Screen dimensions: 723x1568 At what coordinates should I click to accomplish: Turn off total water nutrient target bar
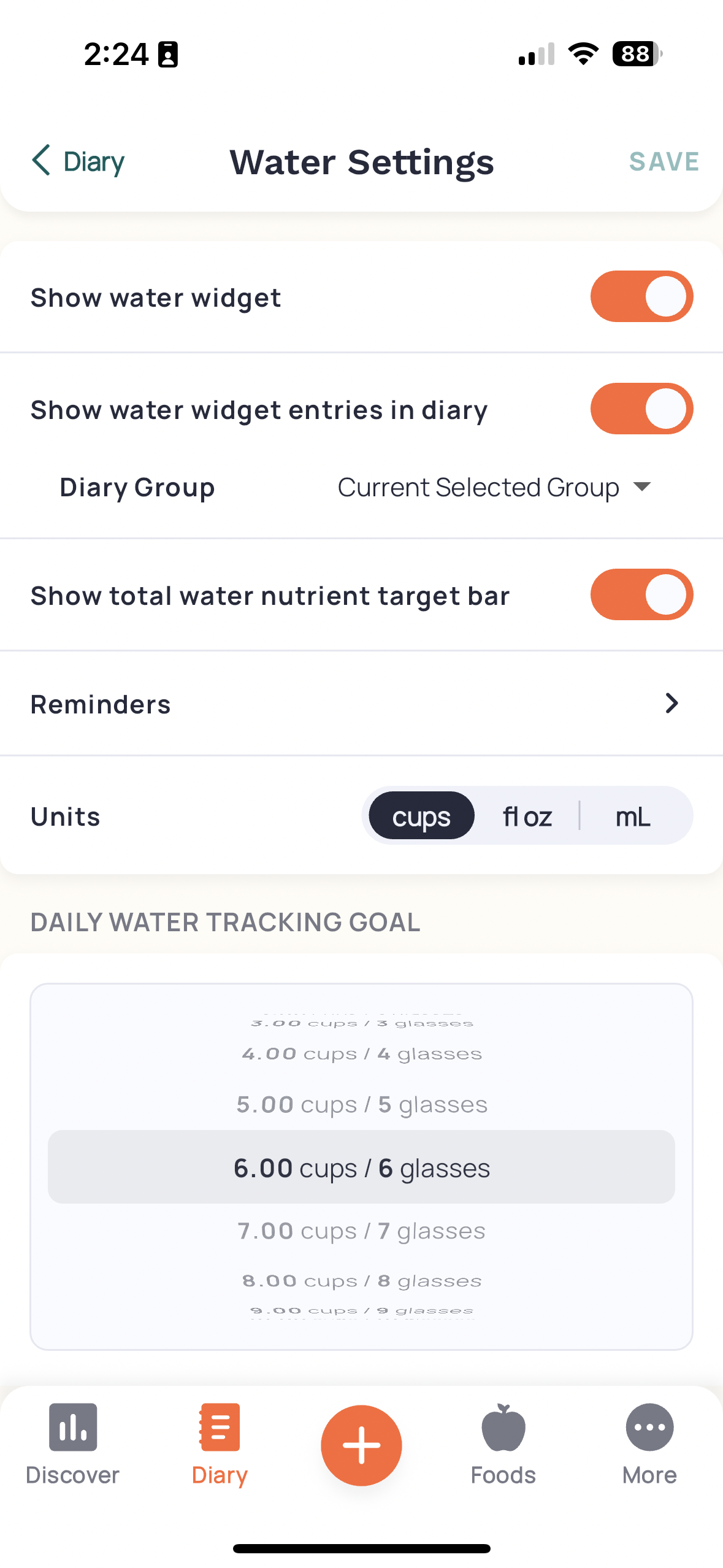(x=641, y=594)
